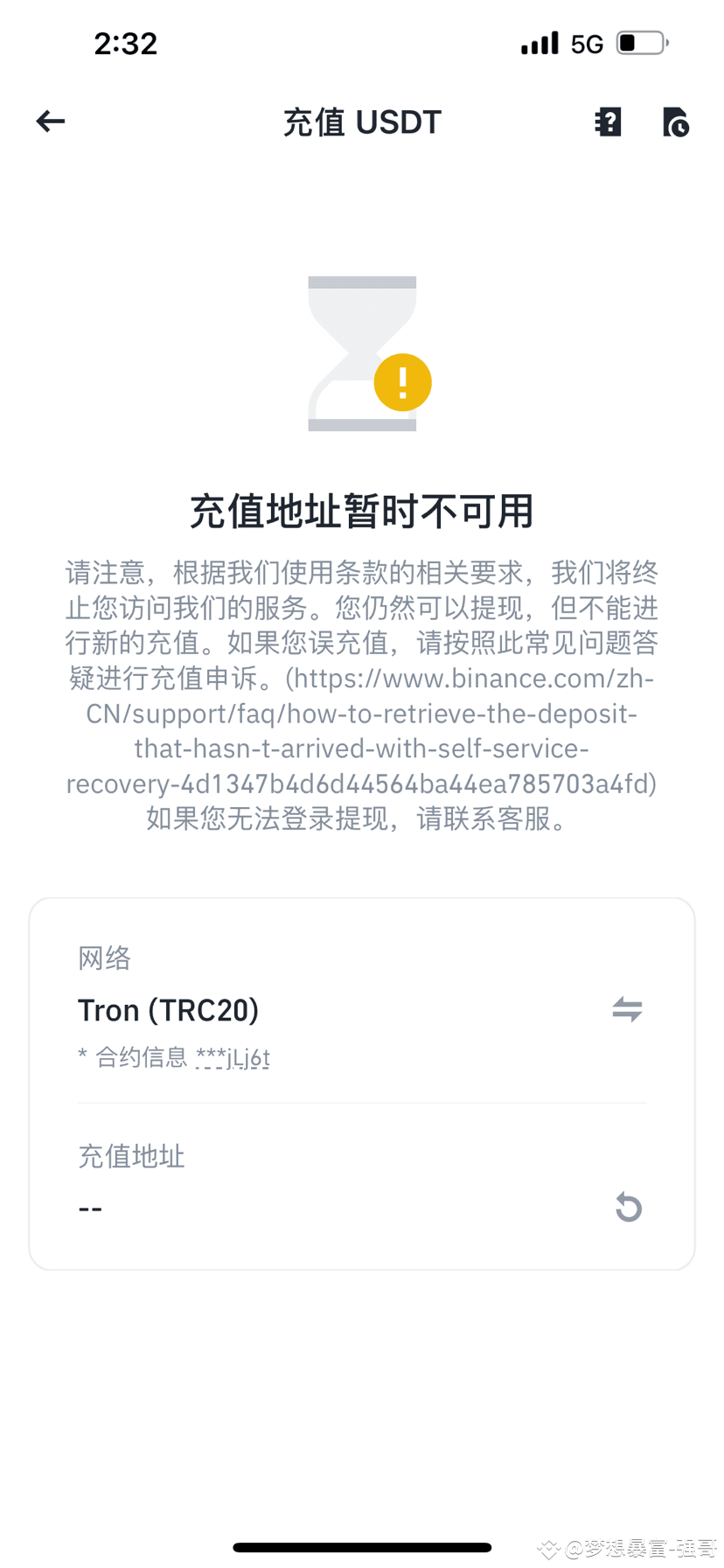Open the Tron (TRC20) network selector
The height and width of the screenshot is (1568, 724).
coord(168,1010)
